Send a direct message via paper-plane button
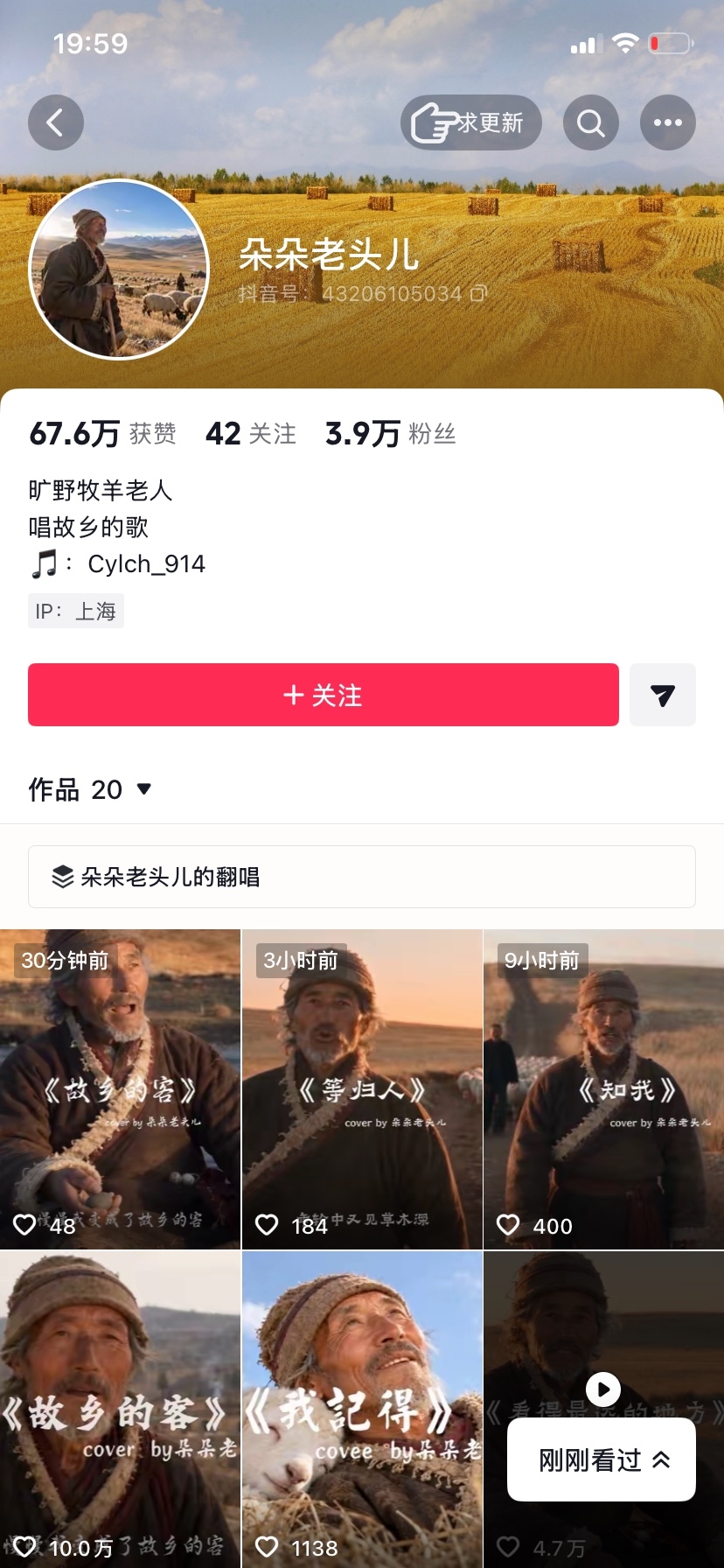Screen dimensions: 724x1568 663,695
